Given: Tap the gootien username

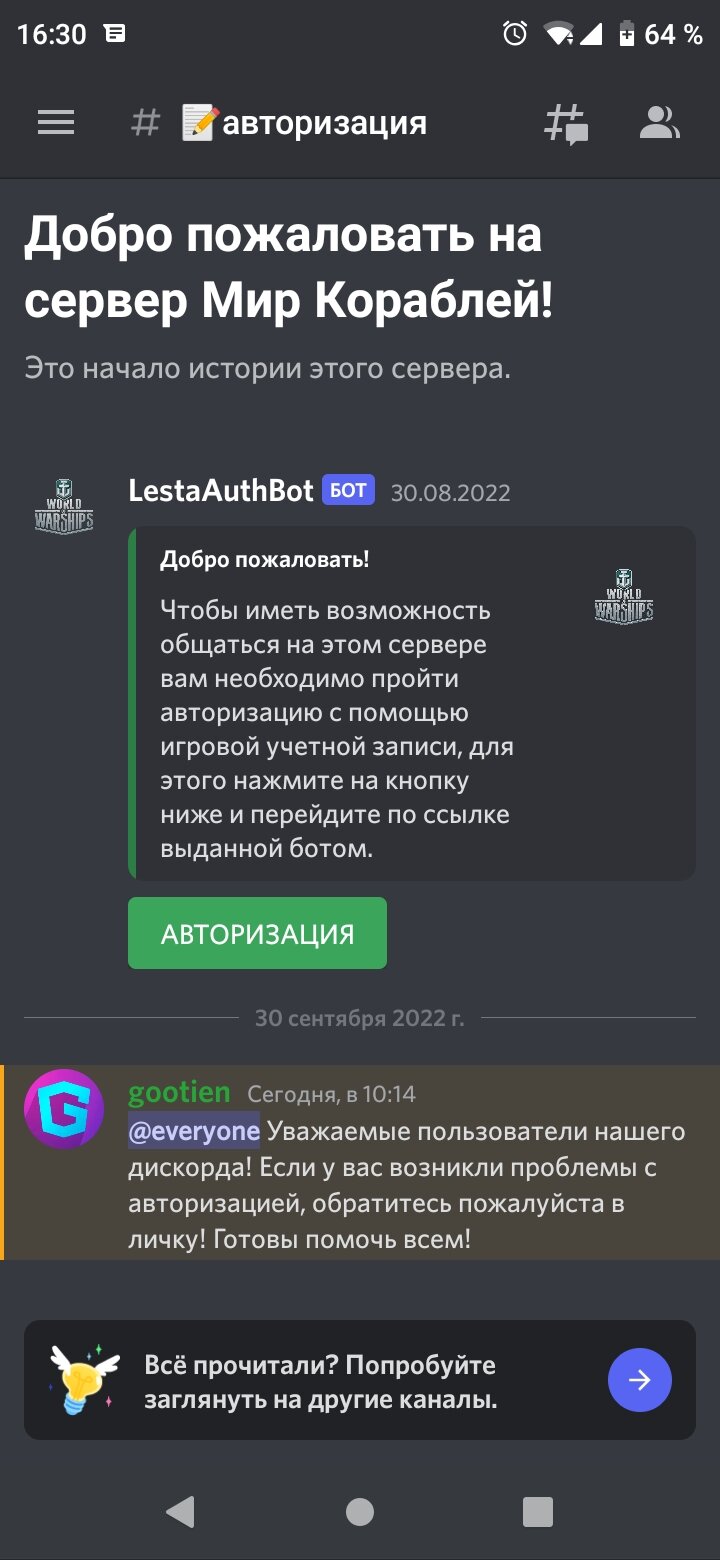Looking at the screenshot, I should (x=179, y=1092).
